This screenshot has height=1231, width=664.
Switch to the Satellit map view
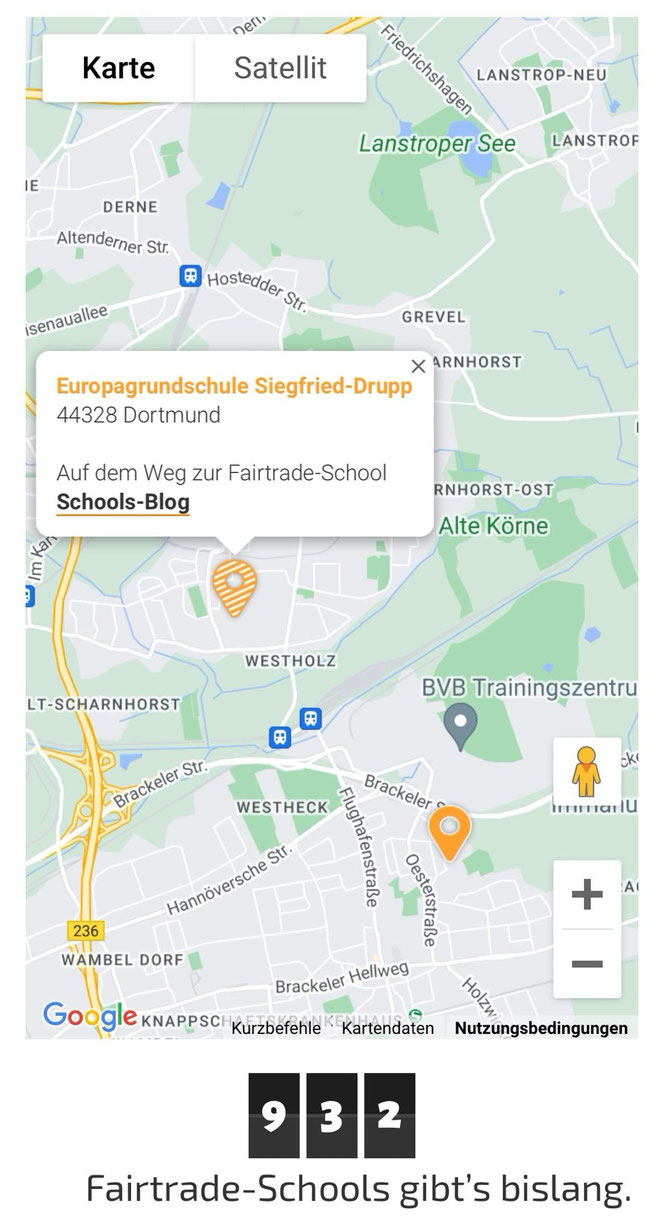coord(280,68)
